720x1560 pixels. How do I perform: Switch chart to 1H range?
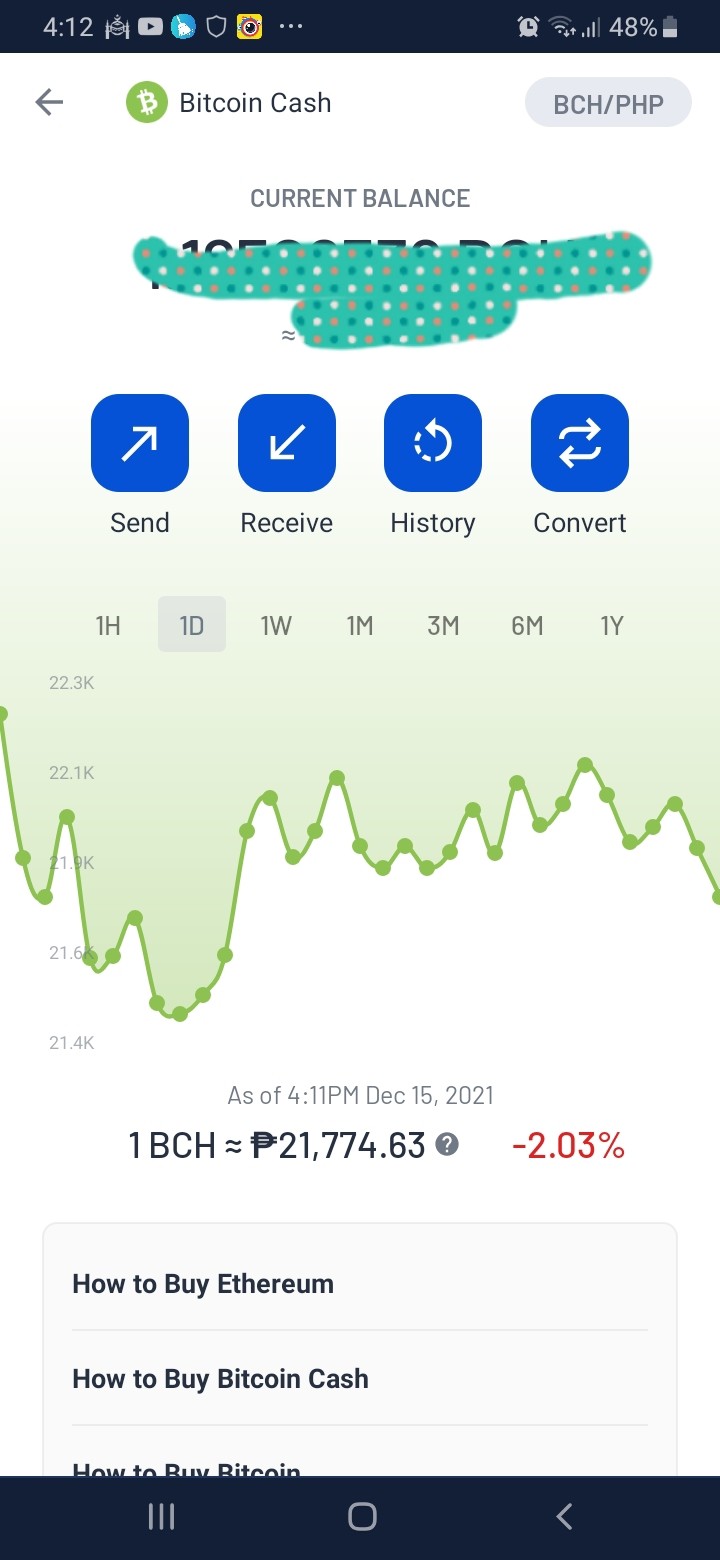[108, 625]
